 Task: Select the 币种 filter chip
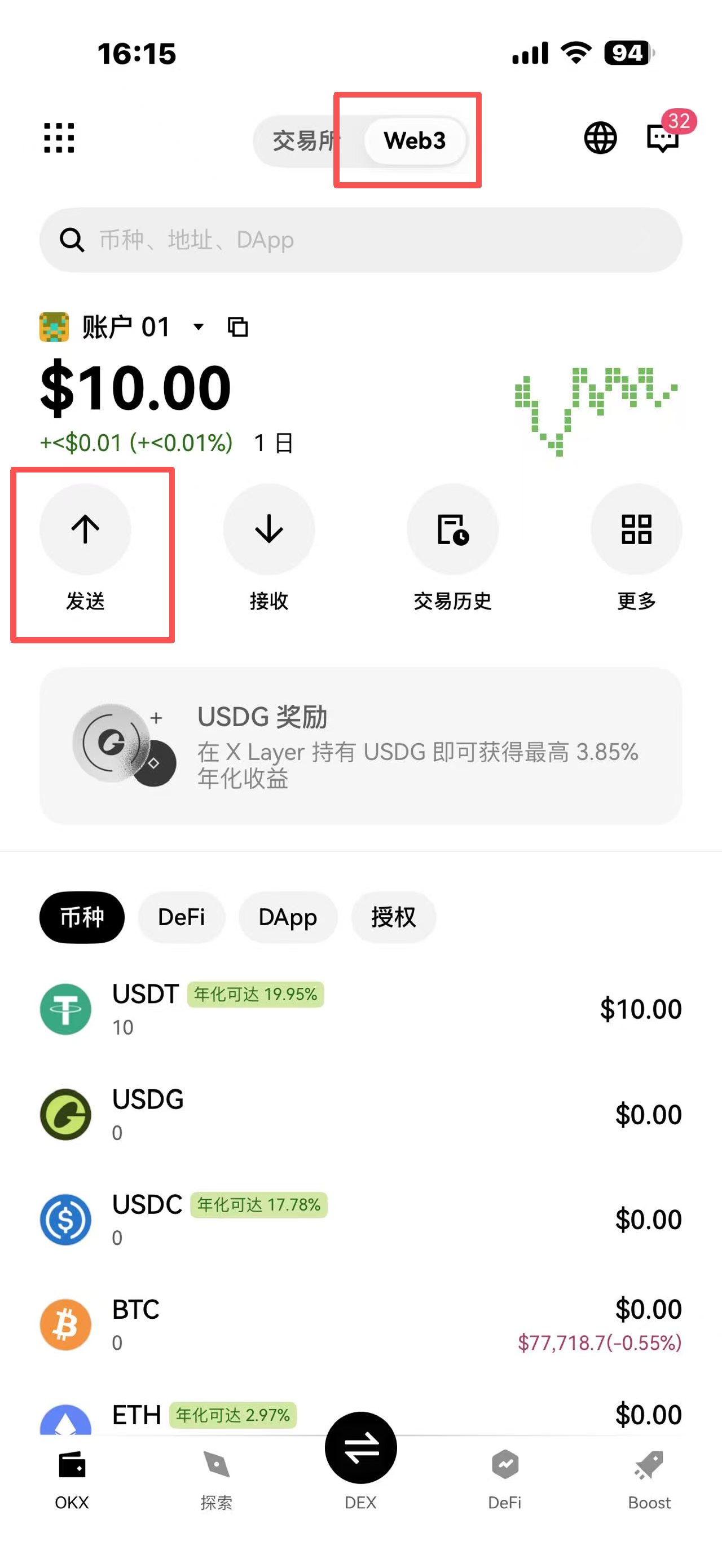pyautogui.click(x=82, y=917)
